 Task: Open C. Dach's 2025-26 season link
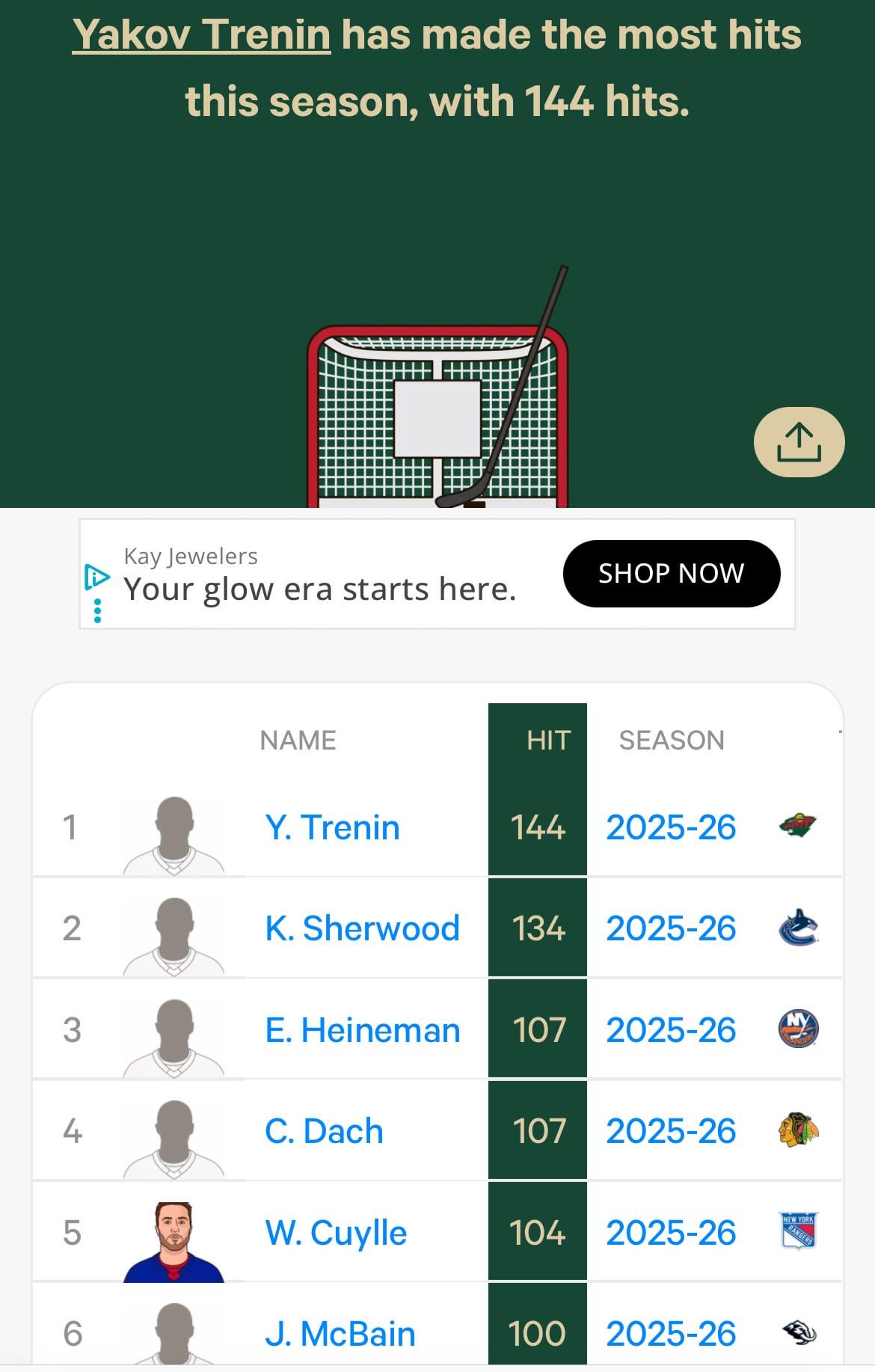[x=671, y=1132]
